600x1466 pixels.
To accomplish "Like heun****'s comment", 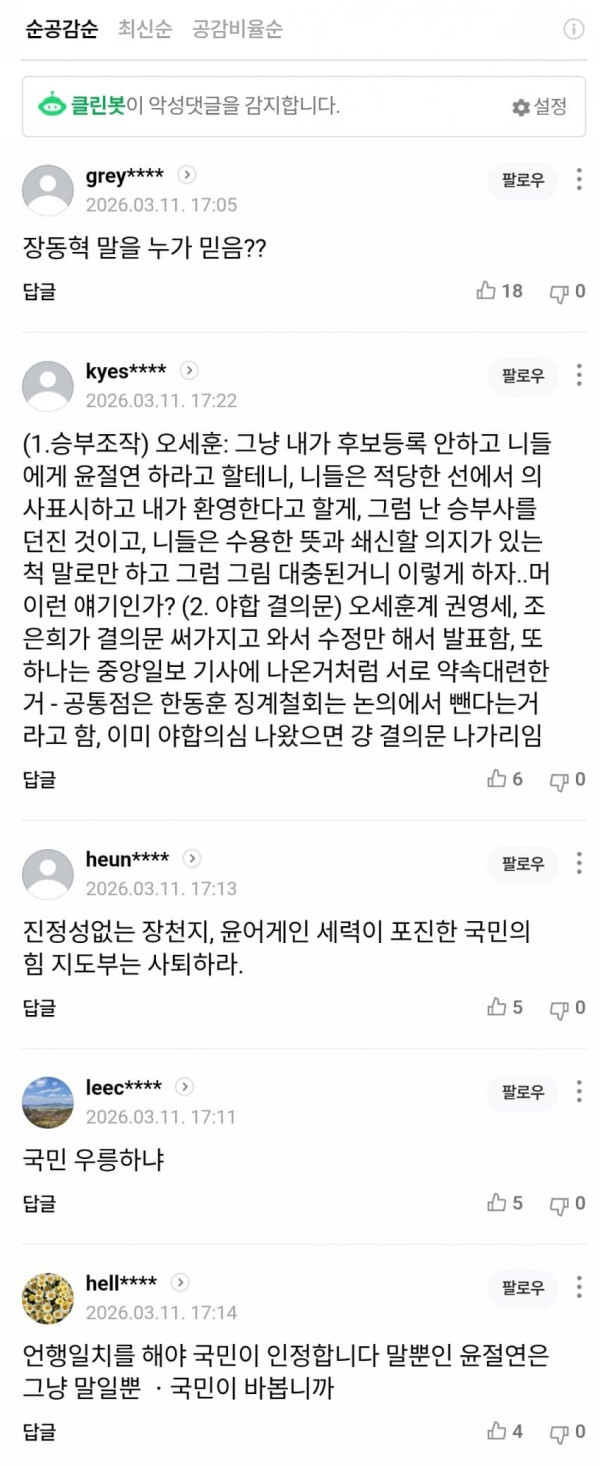I will (x=505, y=1007).
